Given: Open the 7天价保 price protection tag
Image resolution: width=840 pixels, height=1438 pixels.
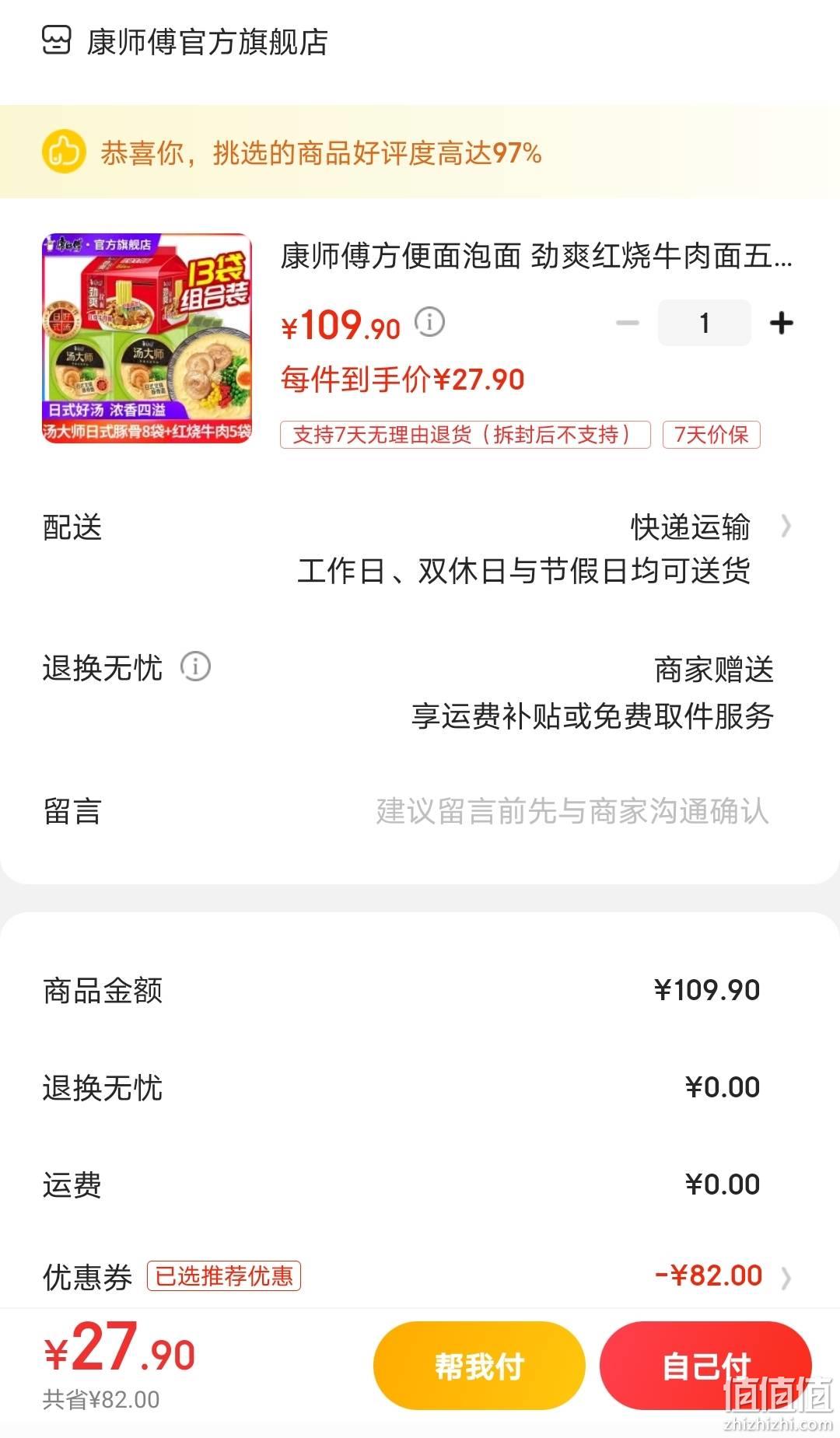Looking at the screenshot, I should click(711, 435).
